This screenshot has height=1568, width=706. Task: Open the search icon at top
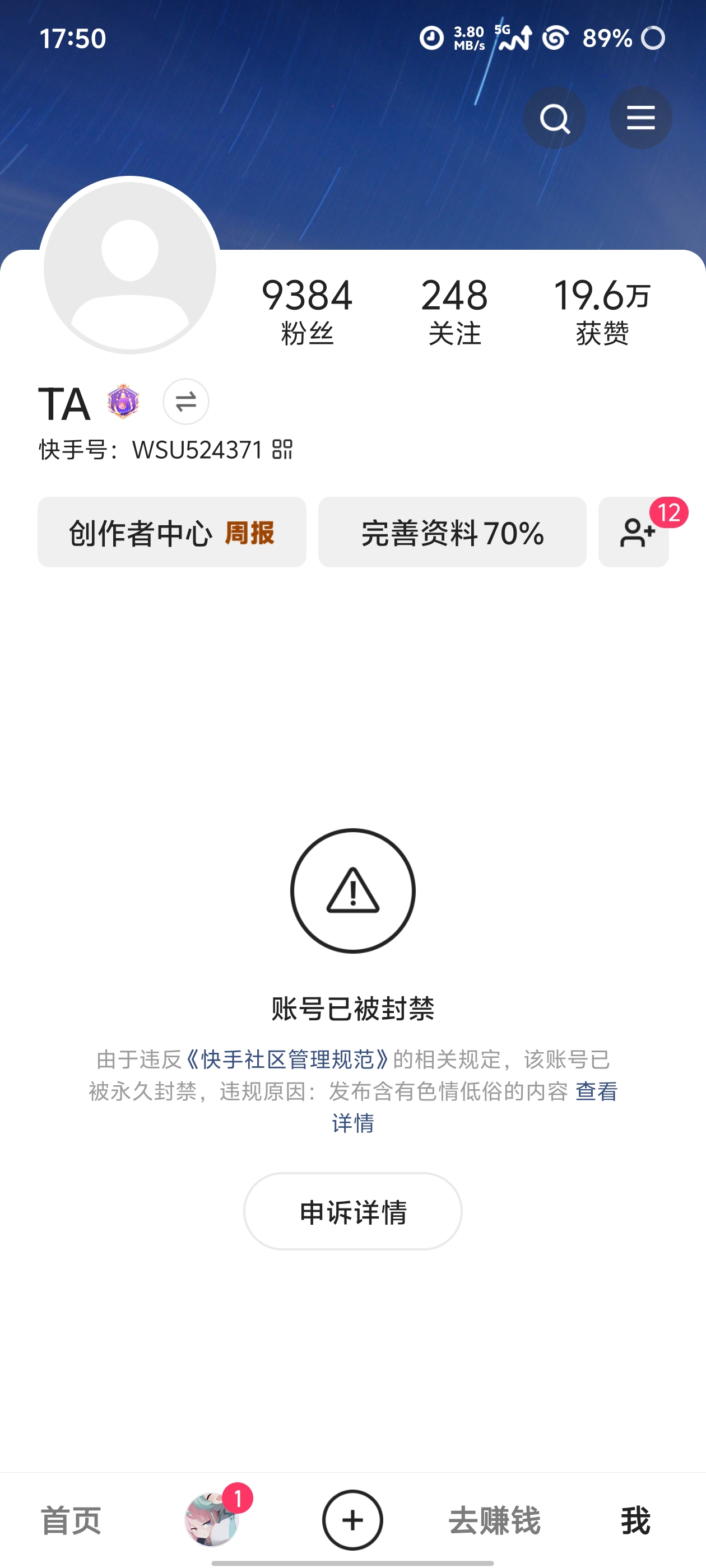pos(554,118)
